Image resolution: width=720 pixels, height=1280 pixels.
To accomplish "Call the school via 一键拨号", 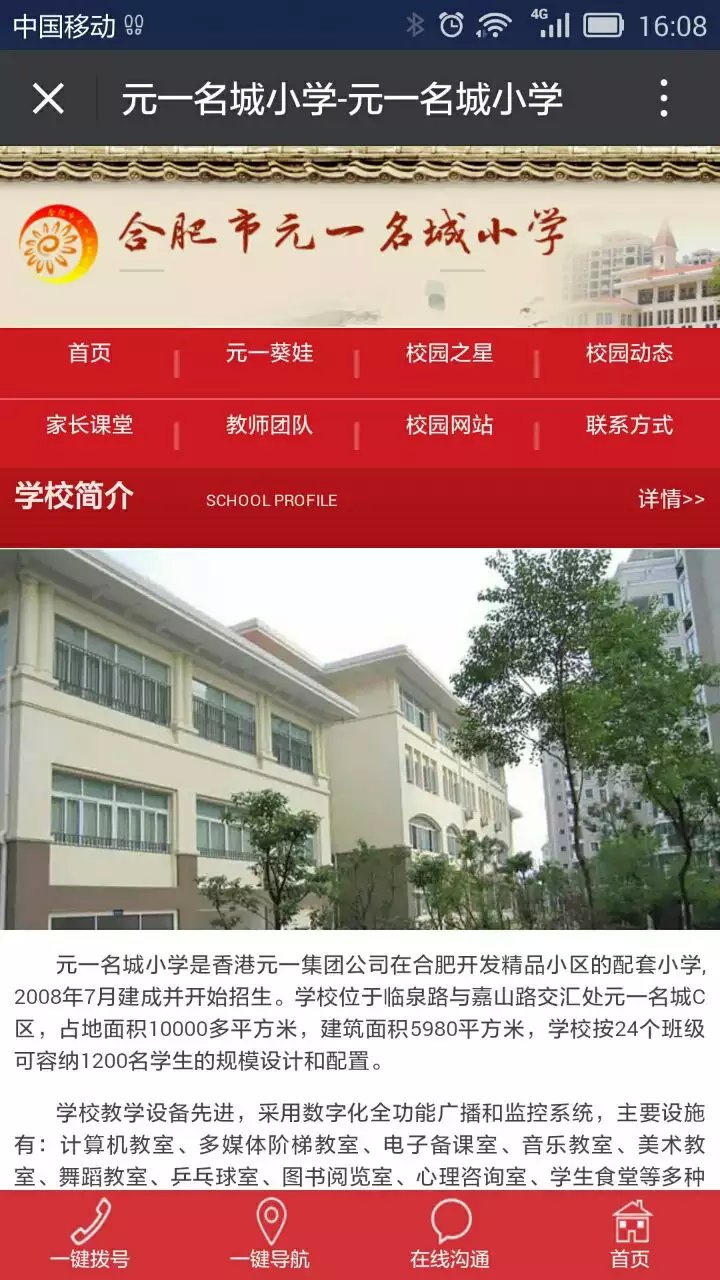I will point(90,1235).
